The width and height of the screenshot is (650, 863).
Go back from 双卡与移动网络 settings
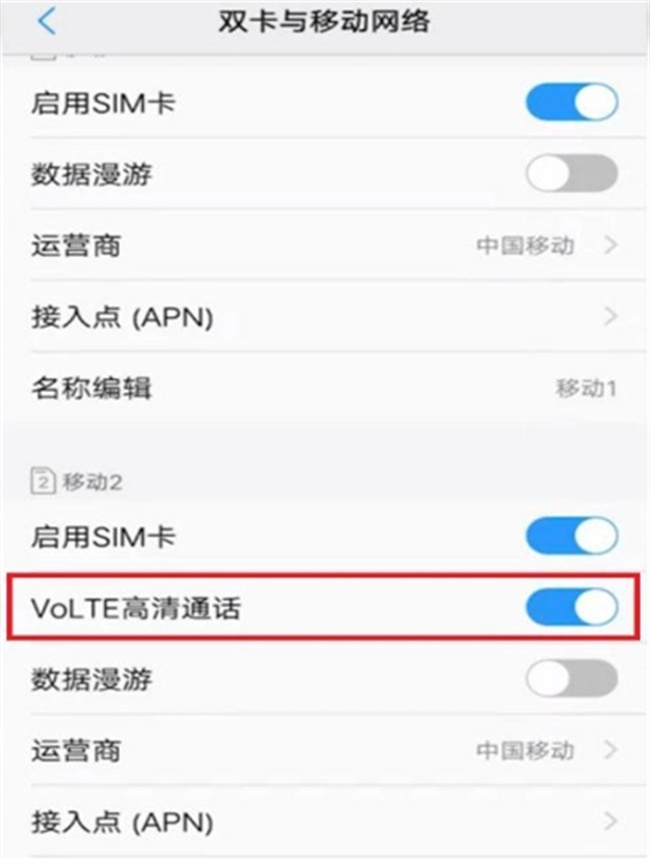click(46, 22)
